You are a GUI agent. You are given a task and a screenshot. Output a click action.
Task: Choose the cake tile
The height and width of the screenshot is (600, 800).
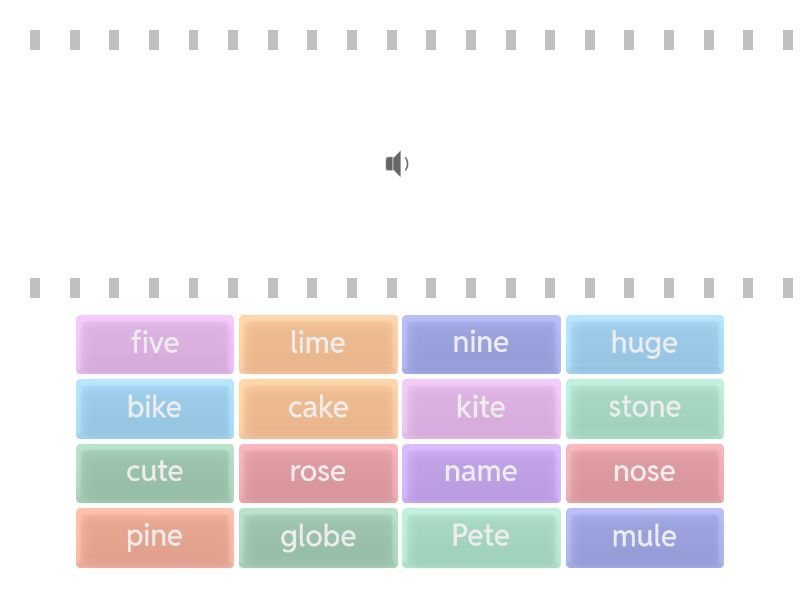point(318,408)
